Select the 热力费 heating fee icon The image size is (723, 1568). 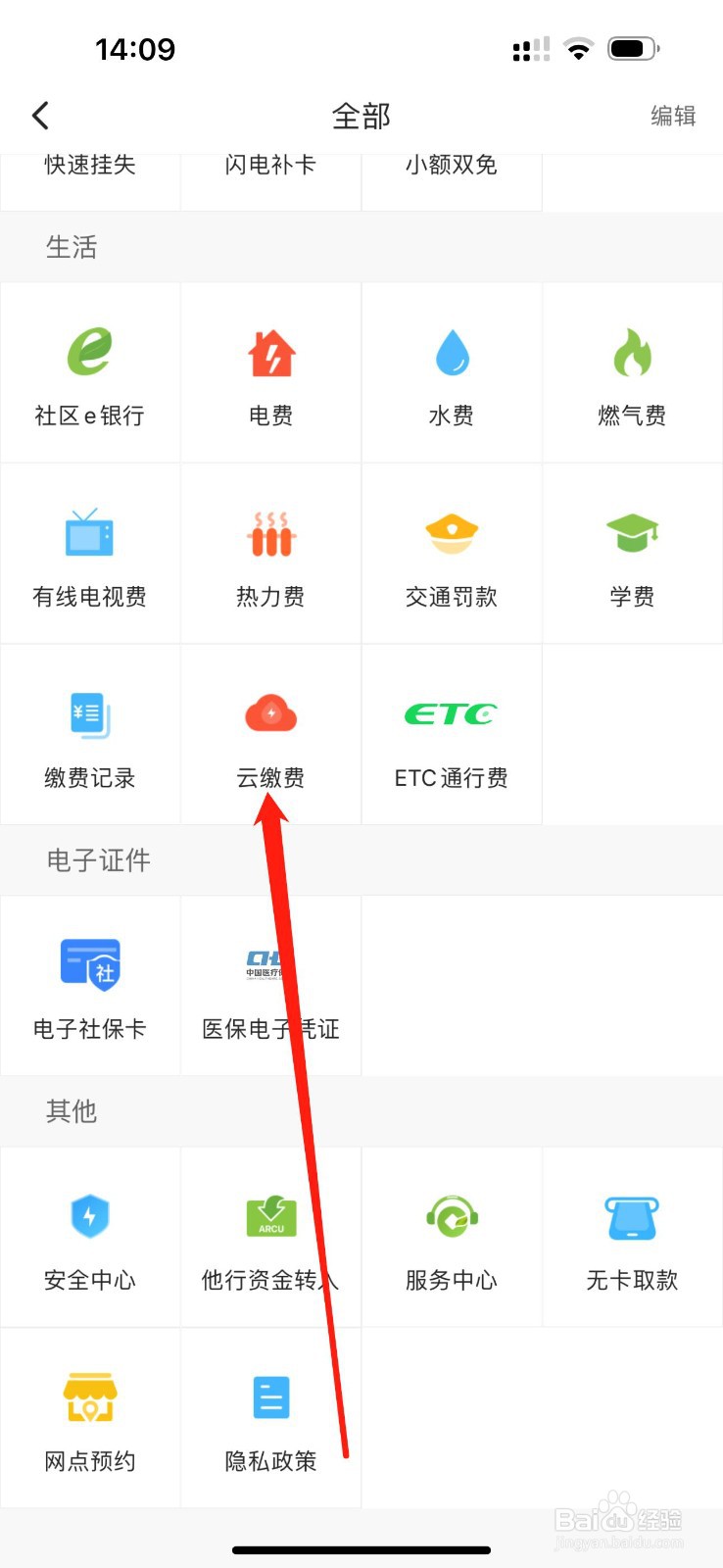[270, 554]
